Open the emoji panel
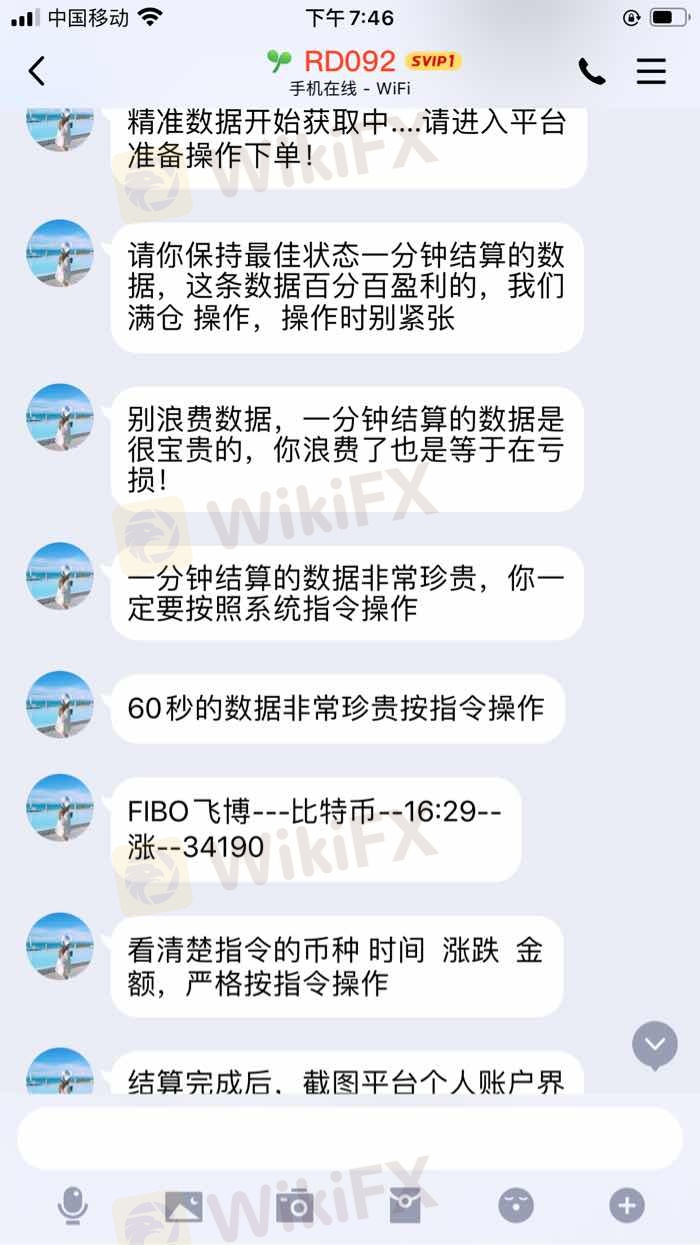Viewport: 700px width, 1245px height. (516, 1206)
